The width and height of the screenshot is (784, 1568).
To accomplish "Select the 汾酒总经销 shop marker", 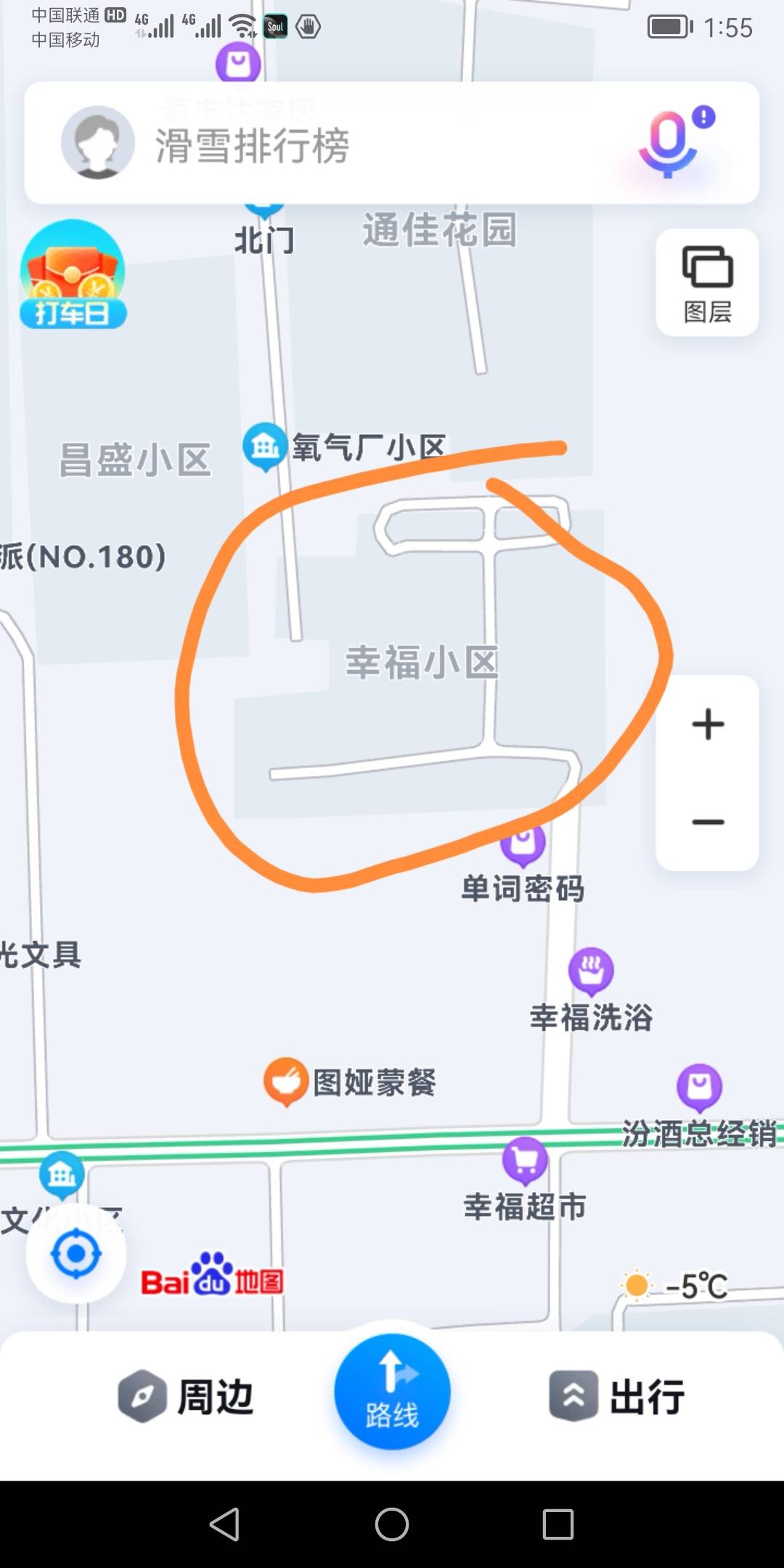I will (x=699, y=1087).
